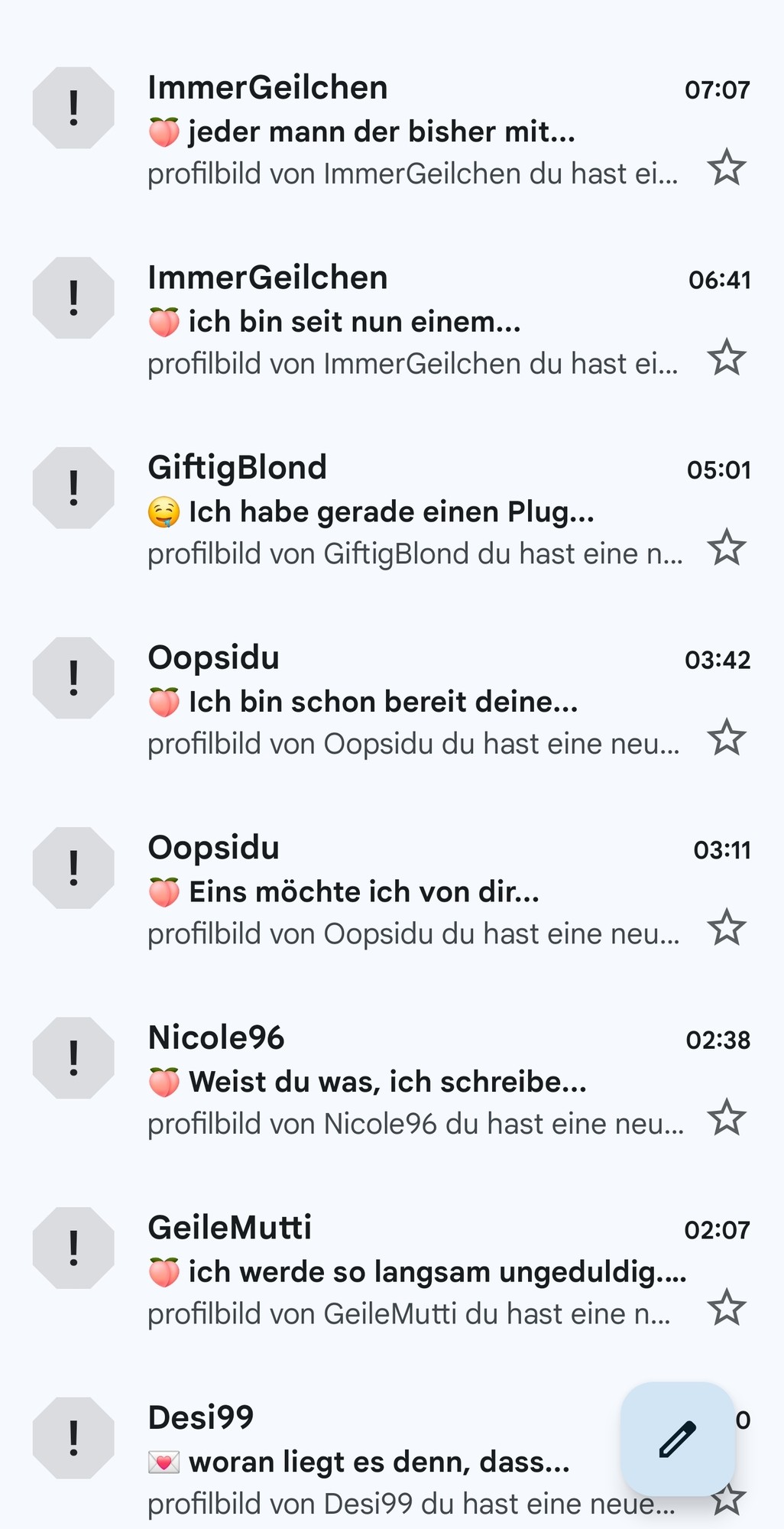
Task: Star the ImmerGeilchen email from 07:07
Action: click(726, 168)
